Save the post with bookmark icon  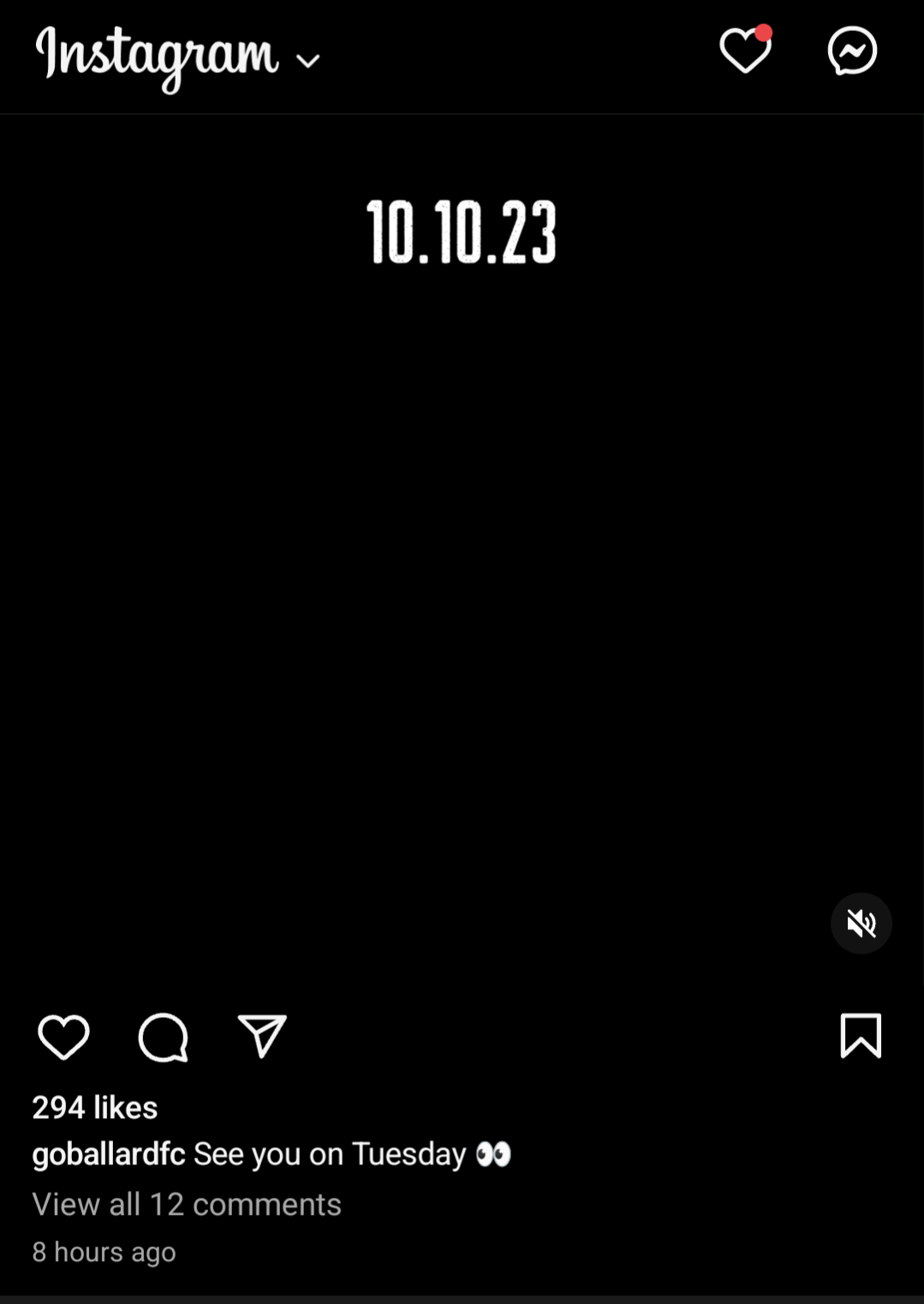[x=861, y=1036]
